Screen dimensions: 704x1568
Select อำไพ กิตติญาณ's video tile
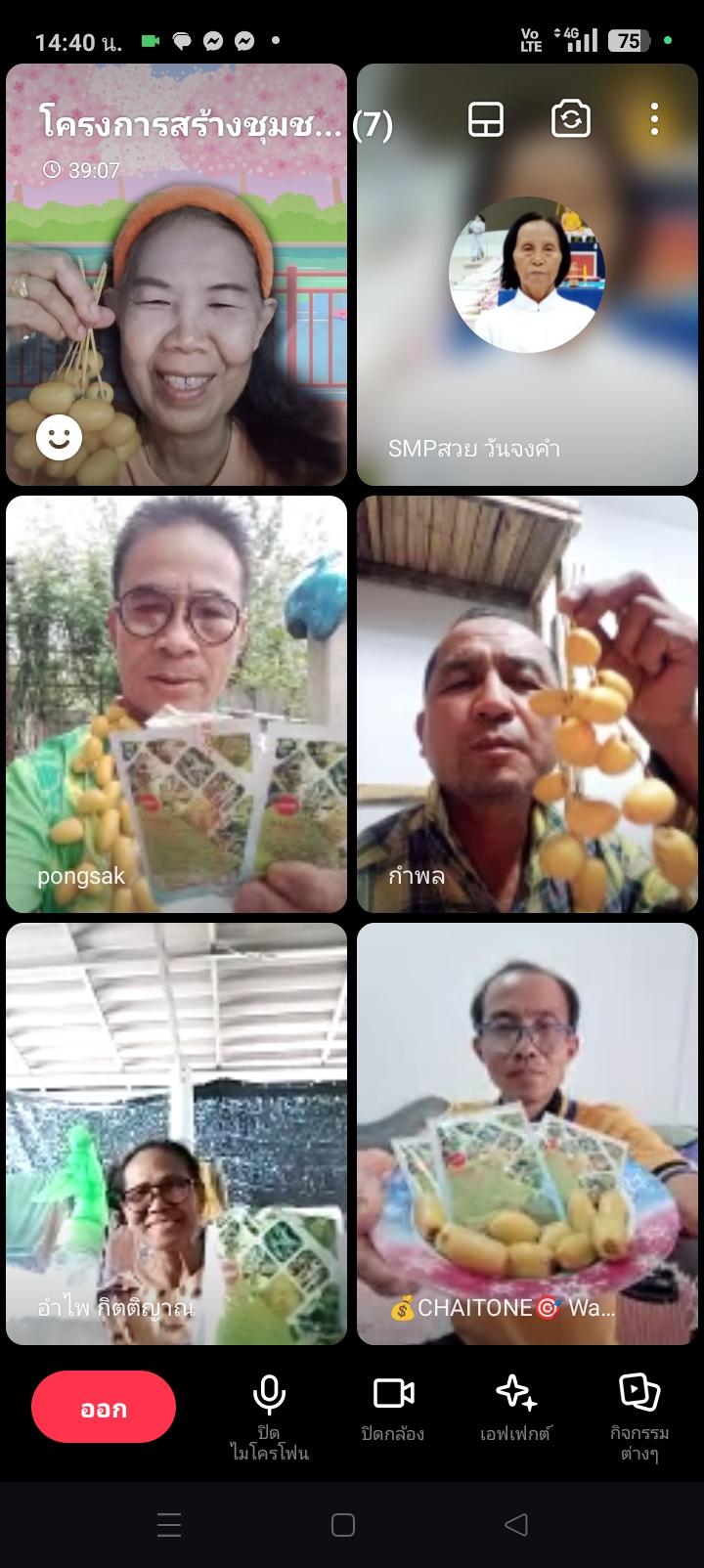177,1134
